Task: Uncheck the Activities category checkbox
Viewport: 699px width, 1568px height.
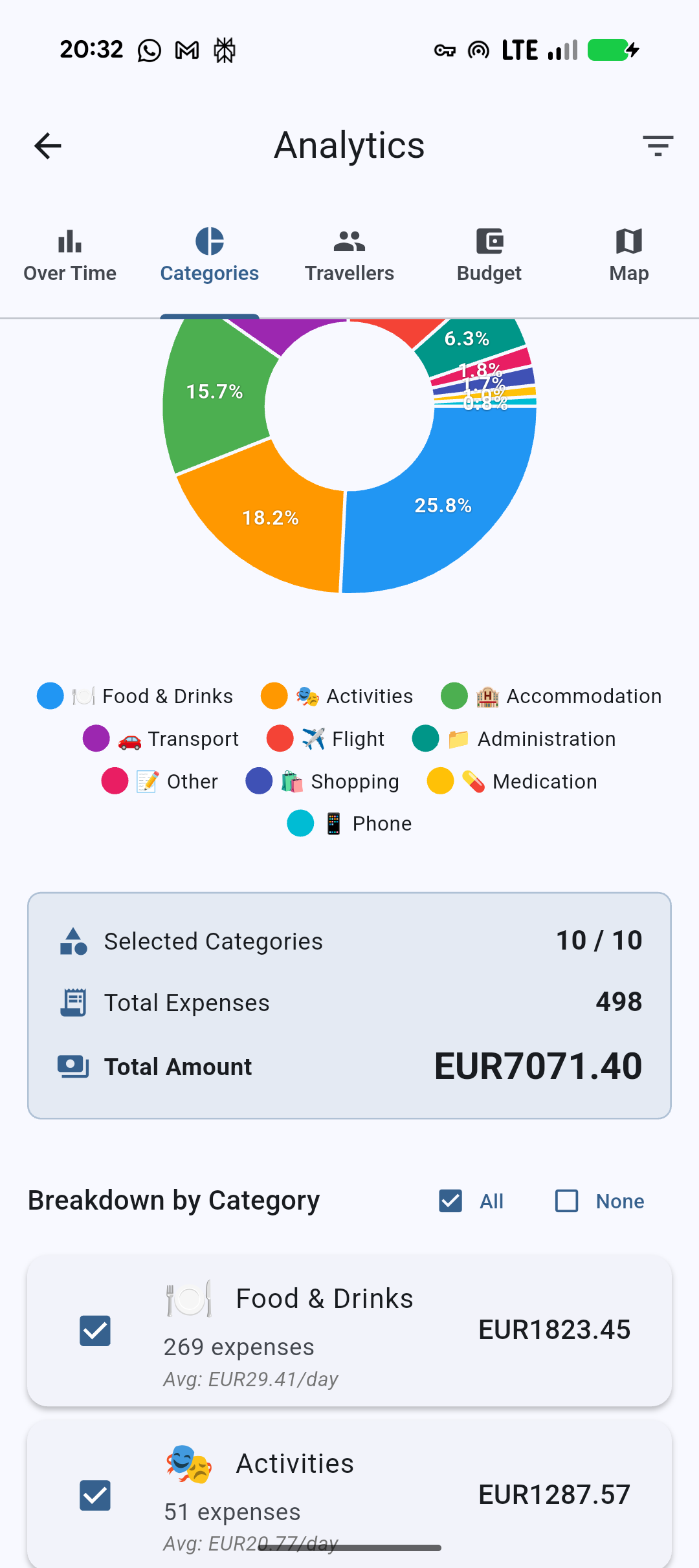Action: point(94,1496)
